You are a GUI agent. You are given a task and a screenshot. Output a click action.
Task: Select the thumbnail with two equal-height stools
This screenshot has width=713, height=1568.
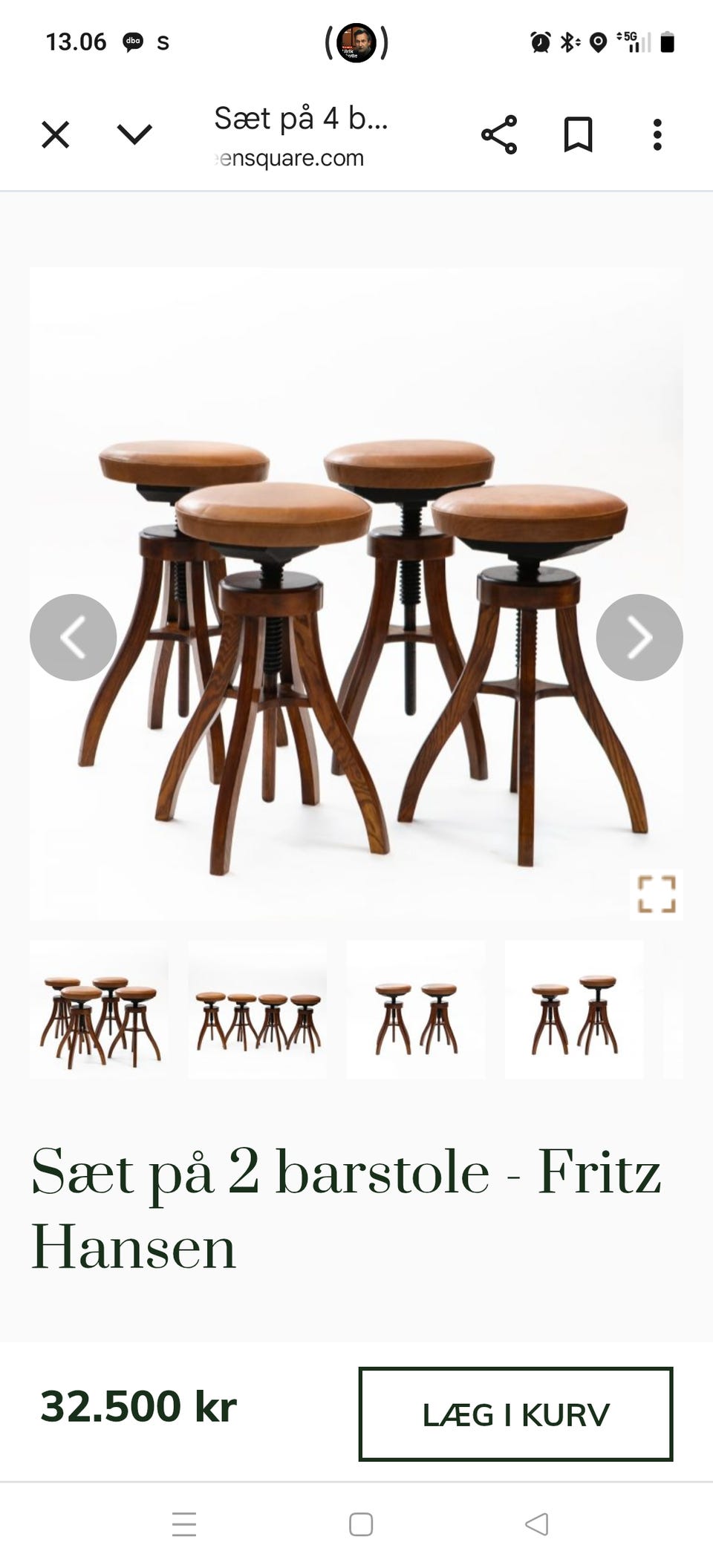point(415,1010)
